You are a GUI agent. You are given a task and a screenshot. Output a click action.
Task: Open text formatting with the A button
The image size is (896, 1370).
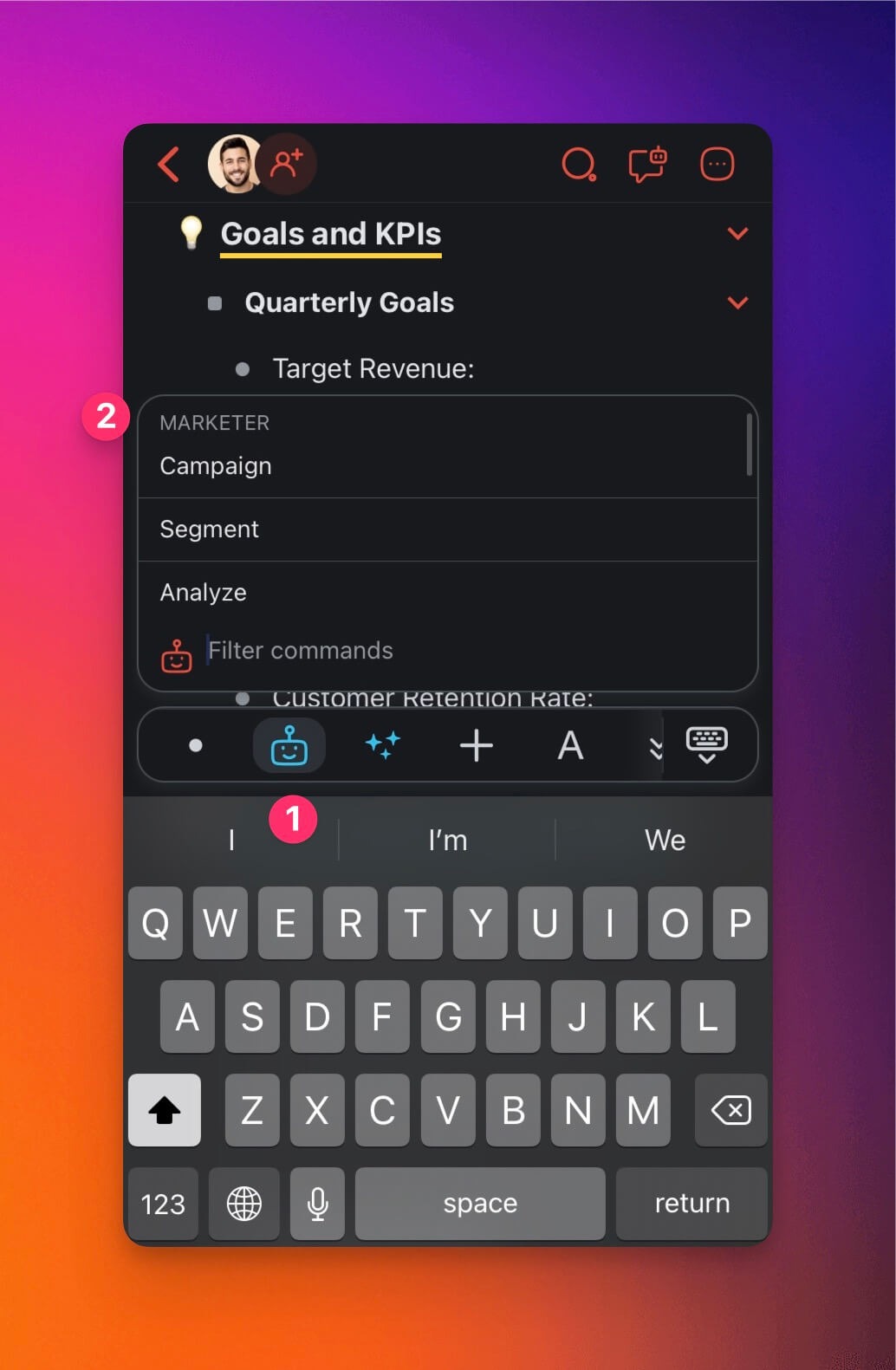(569, 745)
